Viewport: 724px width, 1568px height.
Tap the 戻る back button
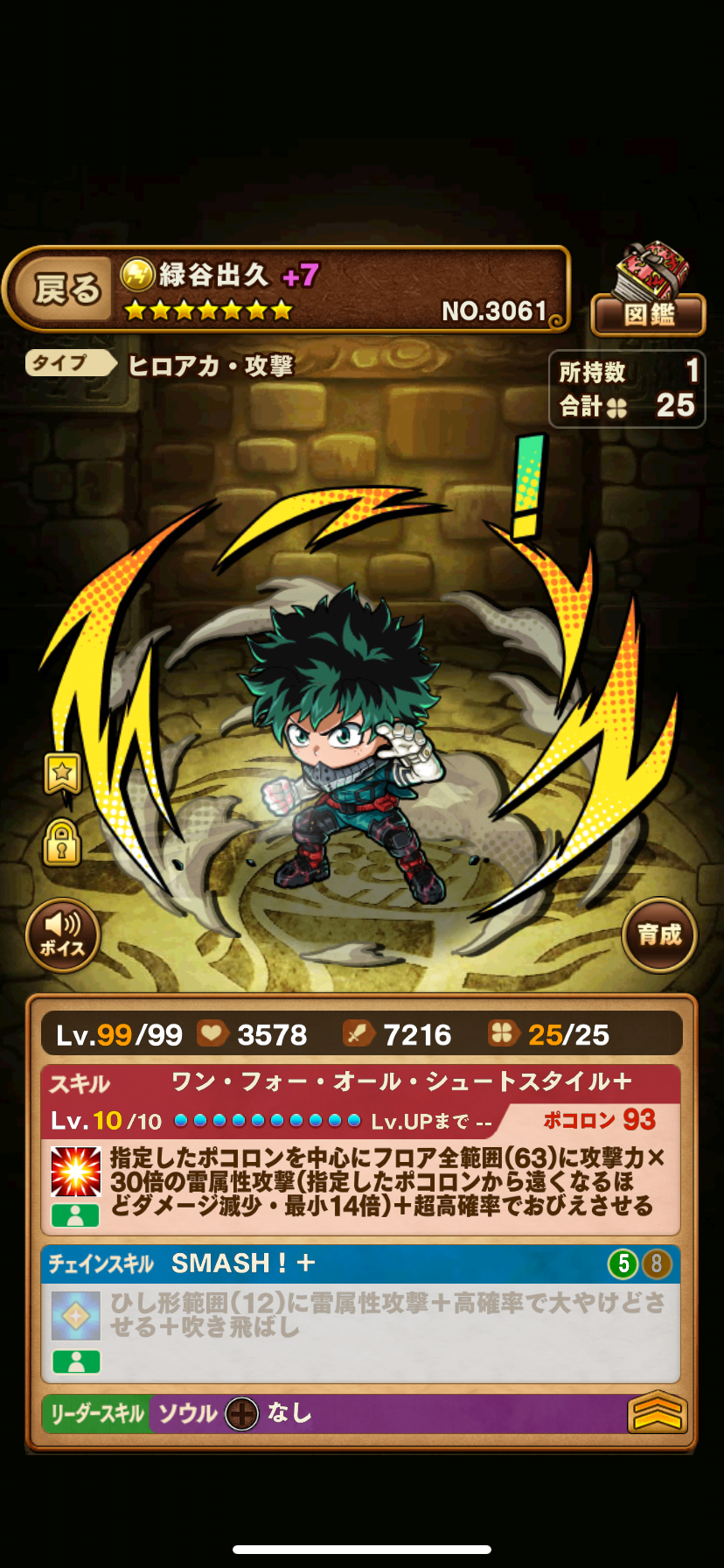(x=66, y=289)
